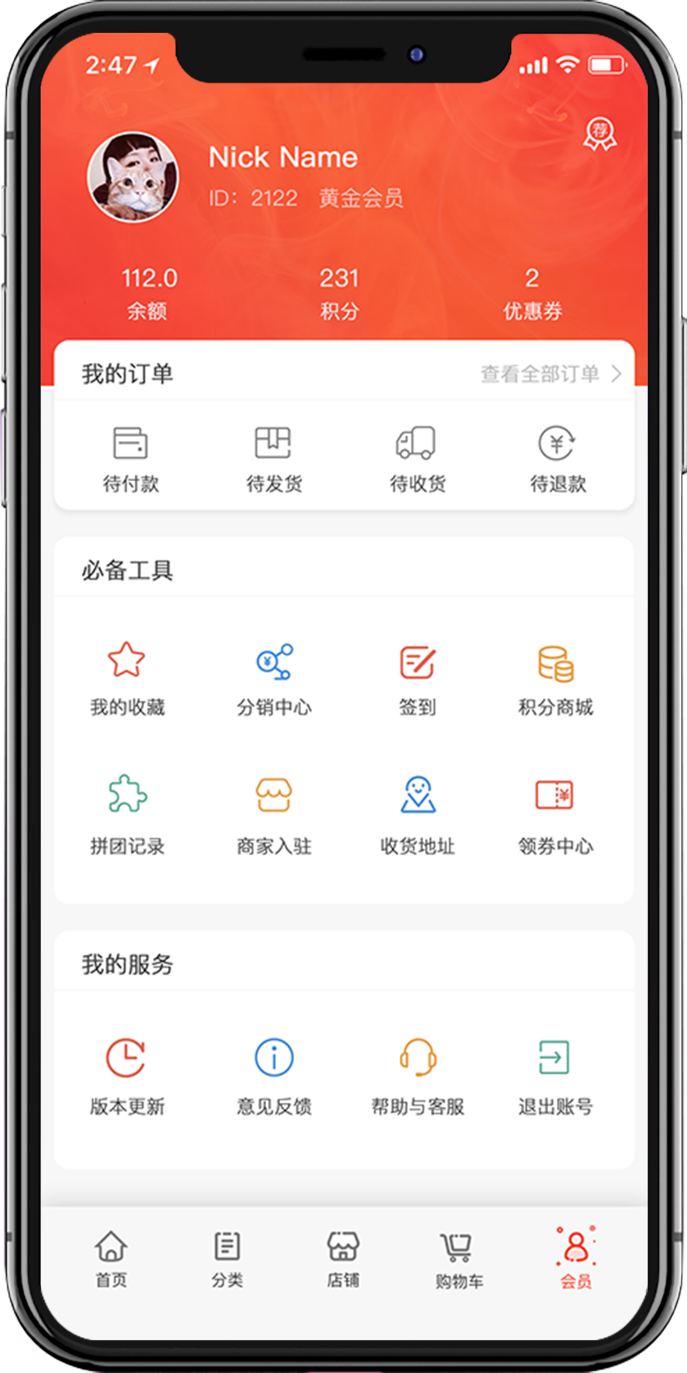Open 待收货 awaiting receipt orders
Screen dimensions: 687x1373
click(x=416, y=458)
